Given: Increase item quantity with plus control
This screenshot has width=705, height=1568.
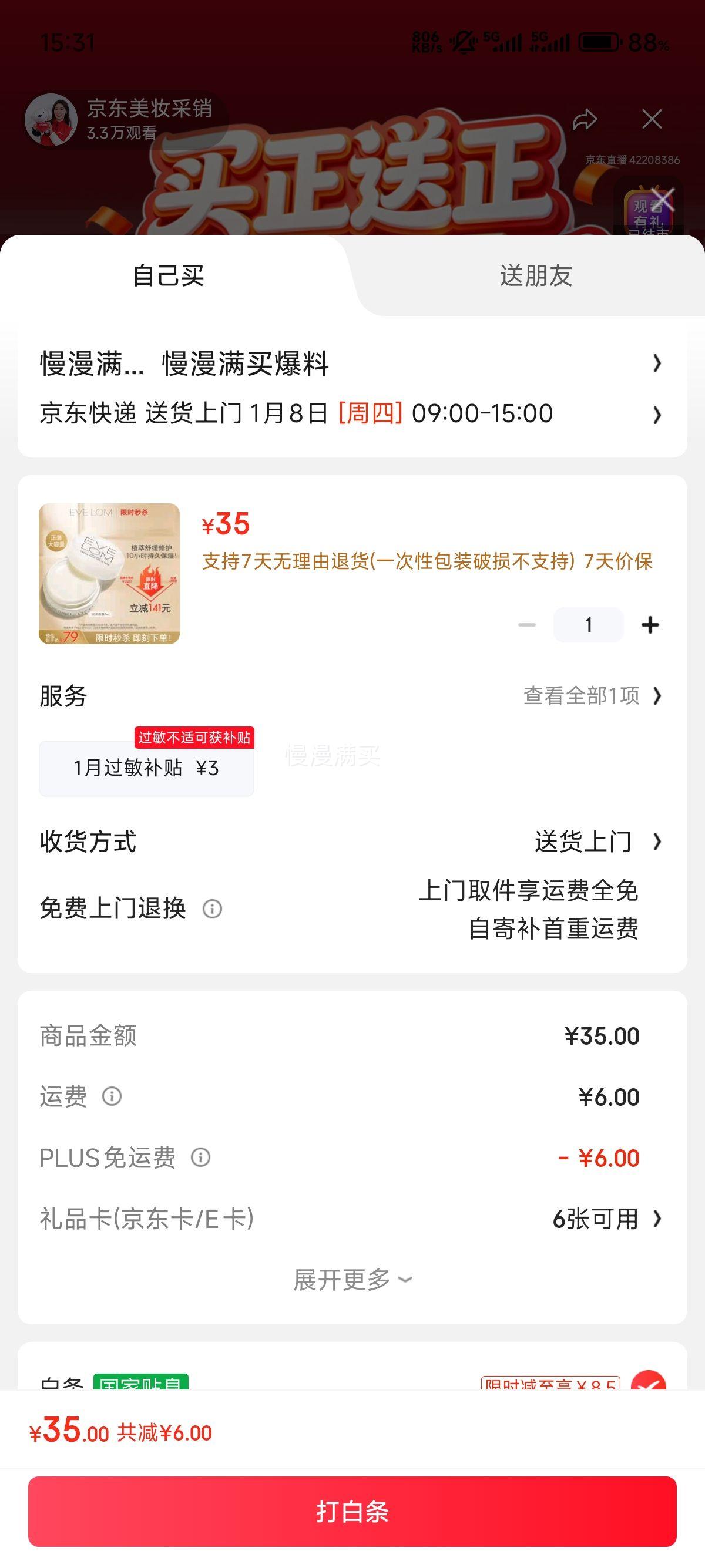Looking at the screenshot, I should [651, 623].
